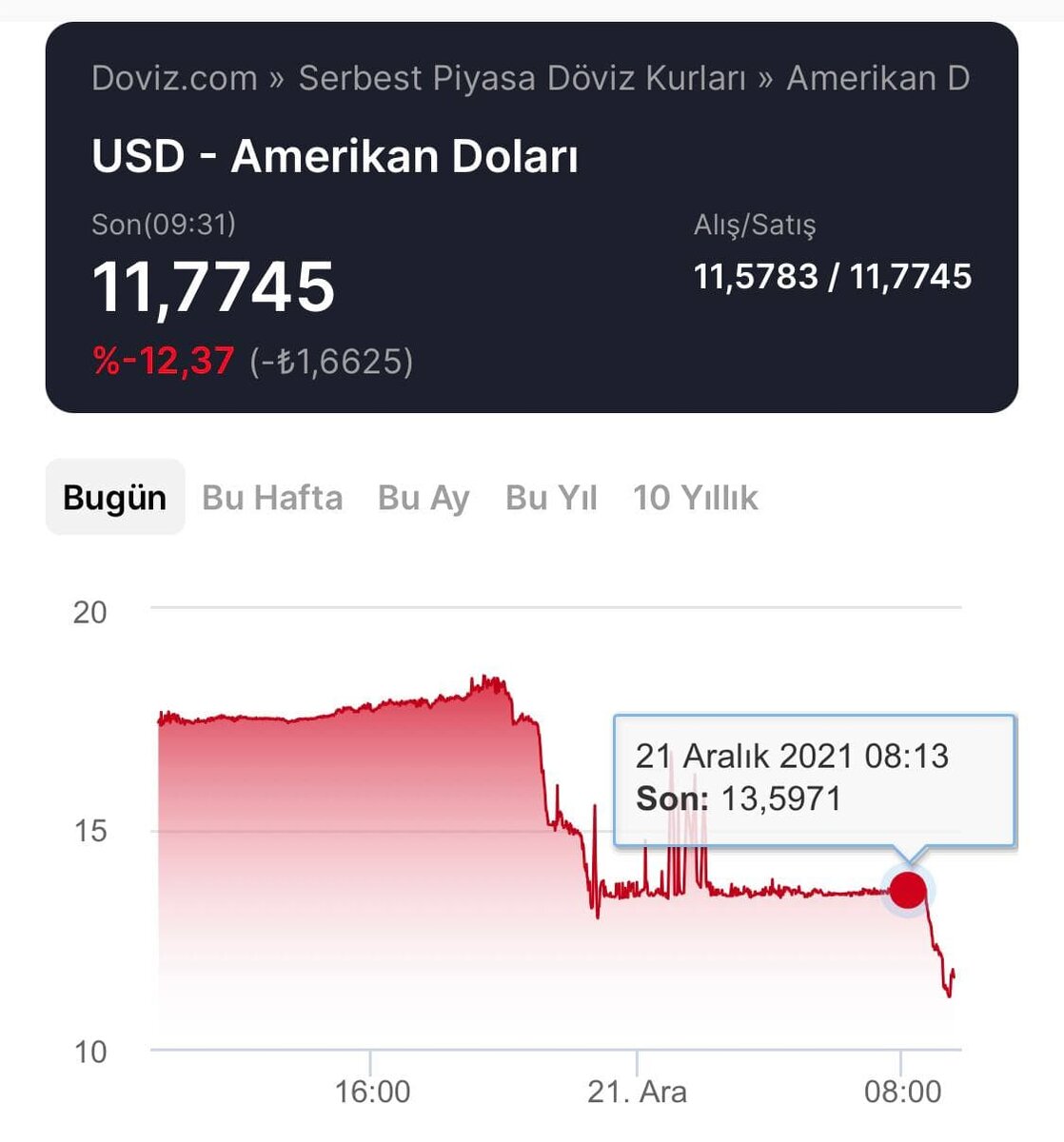1064x1142 pixels.
Task: Open the Doviz.com breadcrumb link
Action: [174, 78]
